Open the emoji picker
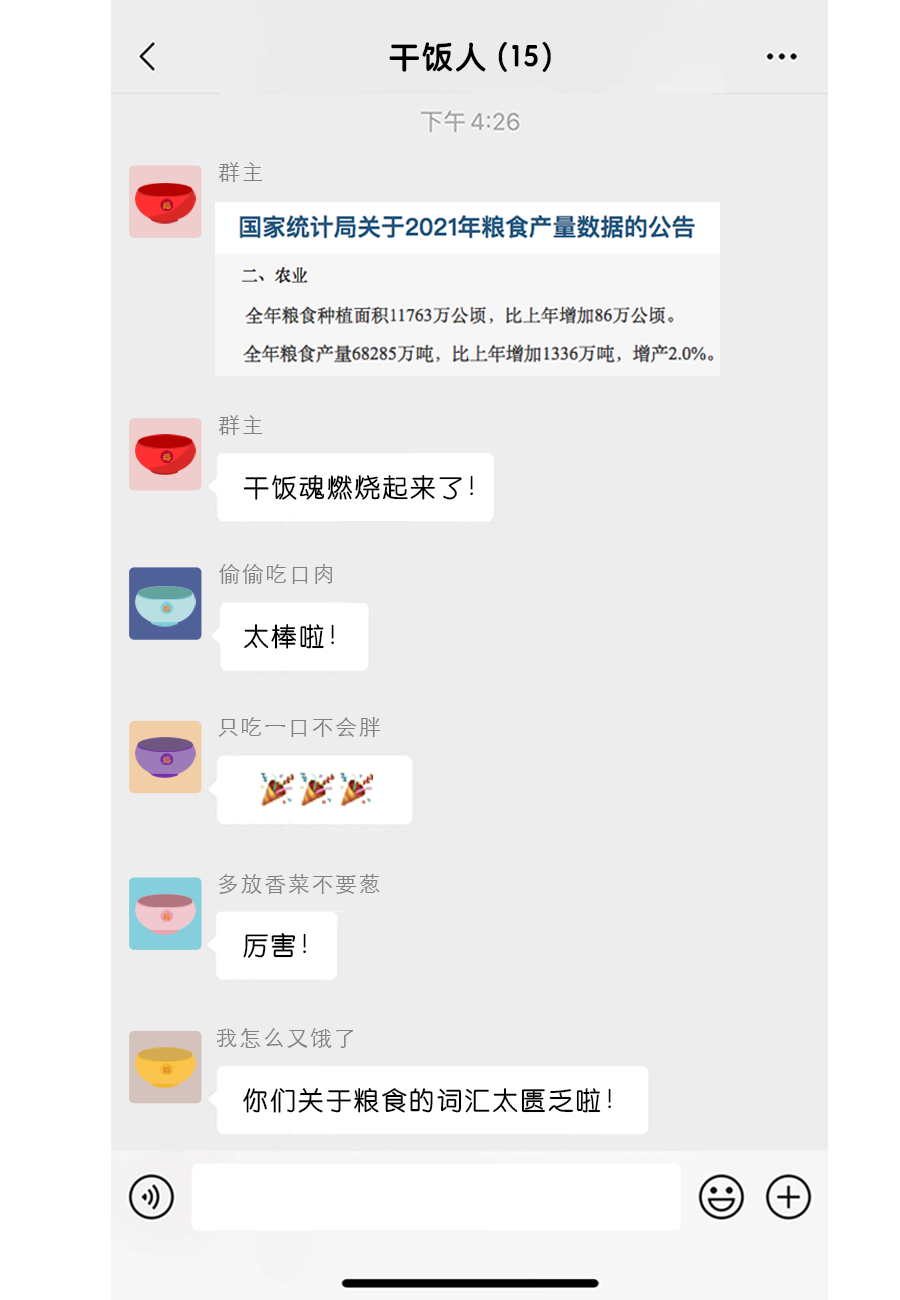The width and height of the screenshot is (900, 1300). click(721, 1196)
